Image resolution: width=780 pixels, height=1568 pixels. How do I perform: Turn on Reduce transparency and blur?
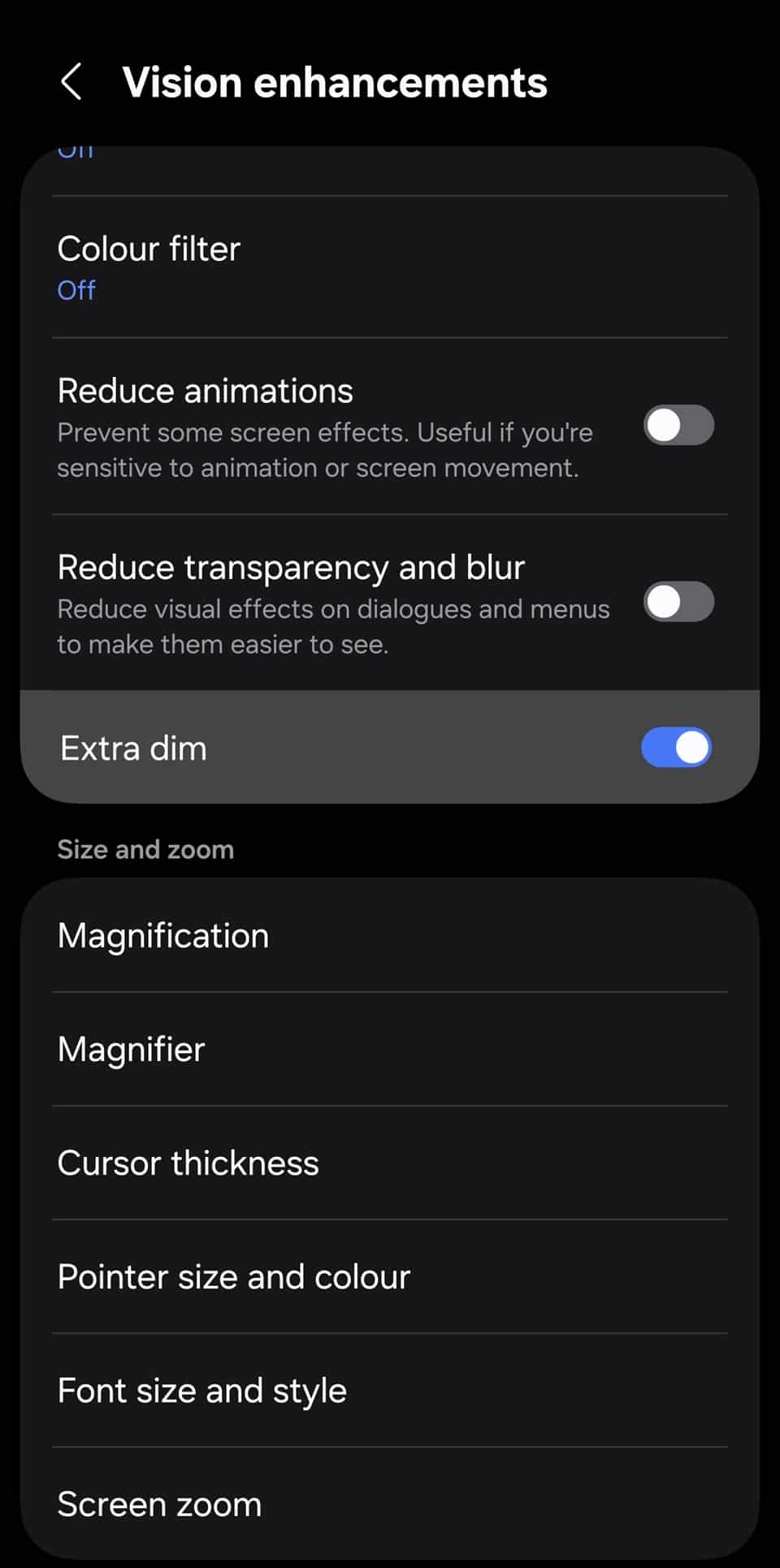pyautogui.click(x=678, y=602)
